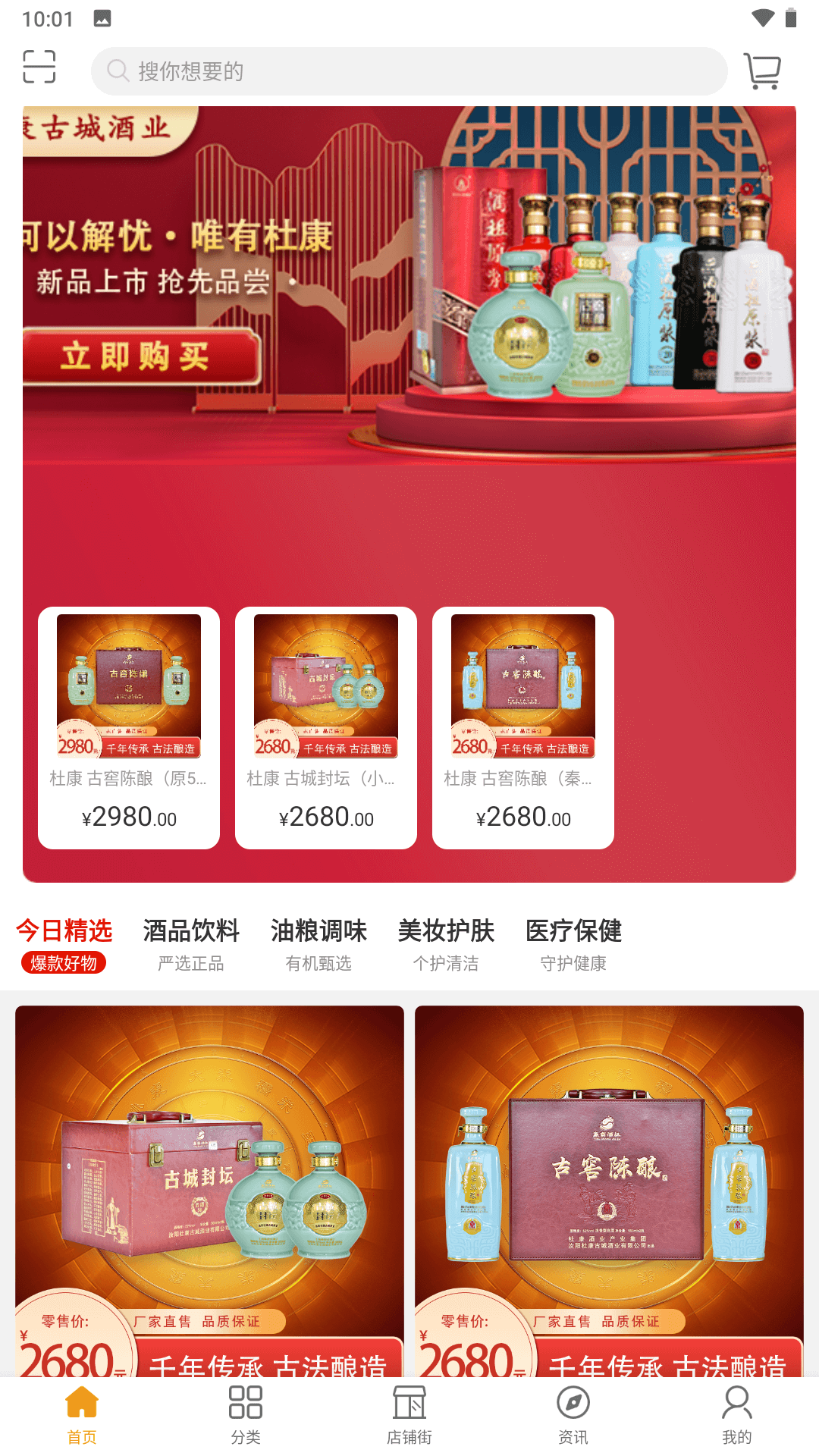Open the large 古城封坛 product tile
The image size is (819, 1456).
pyautogui.click(x=209, y=1191)
